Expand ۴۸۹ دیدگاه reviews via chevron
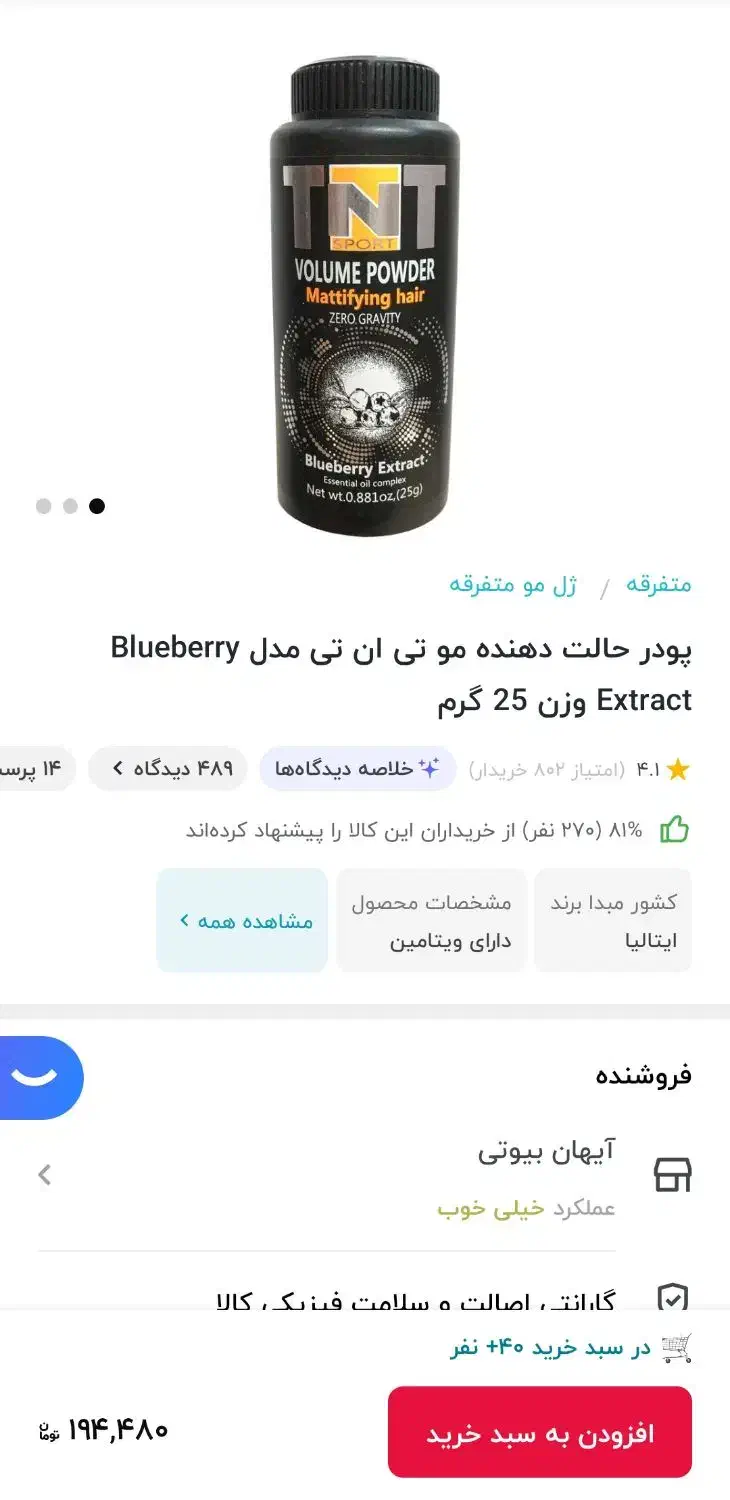 click(x=167, y=768)
